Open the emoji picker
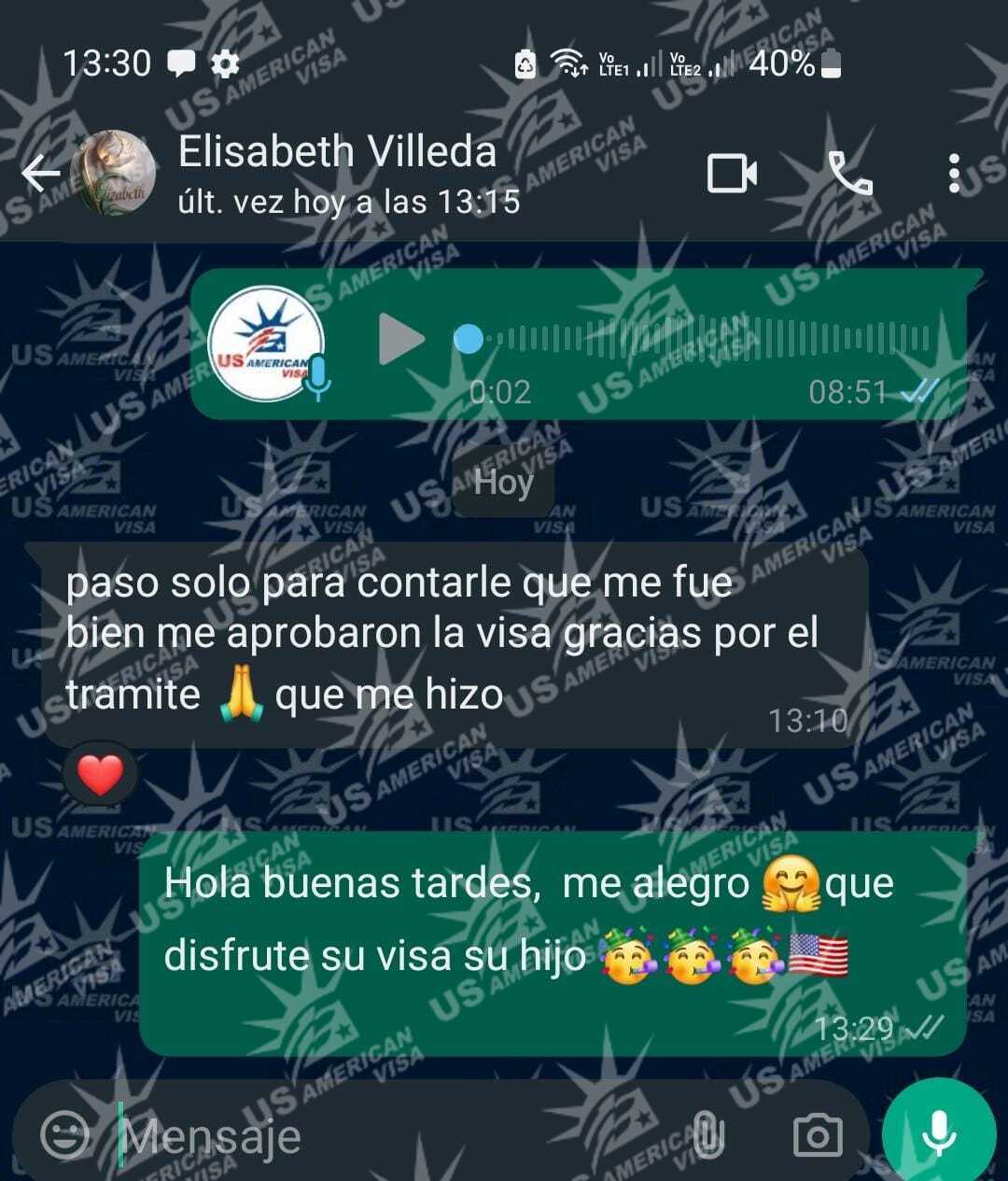Viewport: 1008px width, 1181px height. coord(64,1135)
